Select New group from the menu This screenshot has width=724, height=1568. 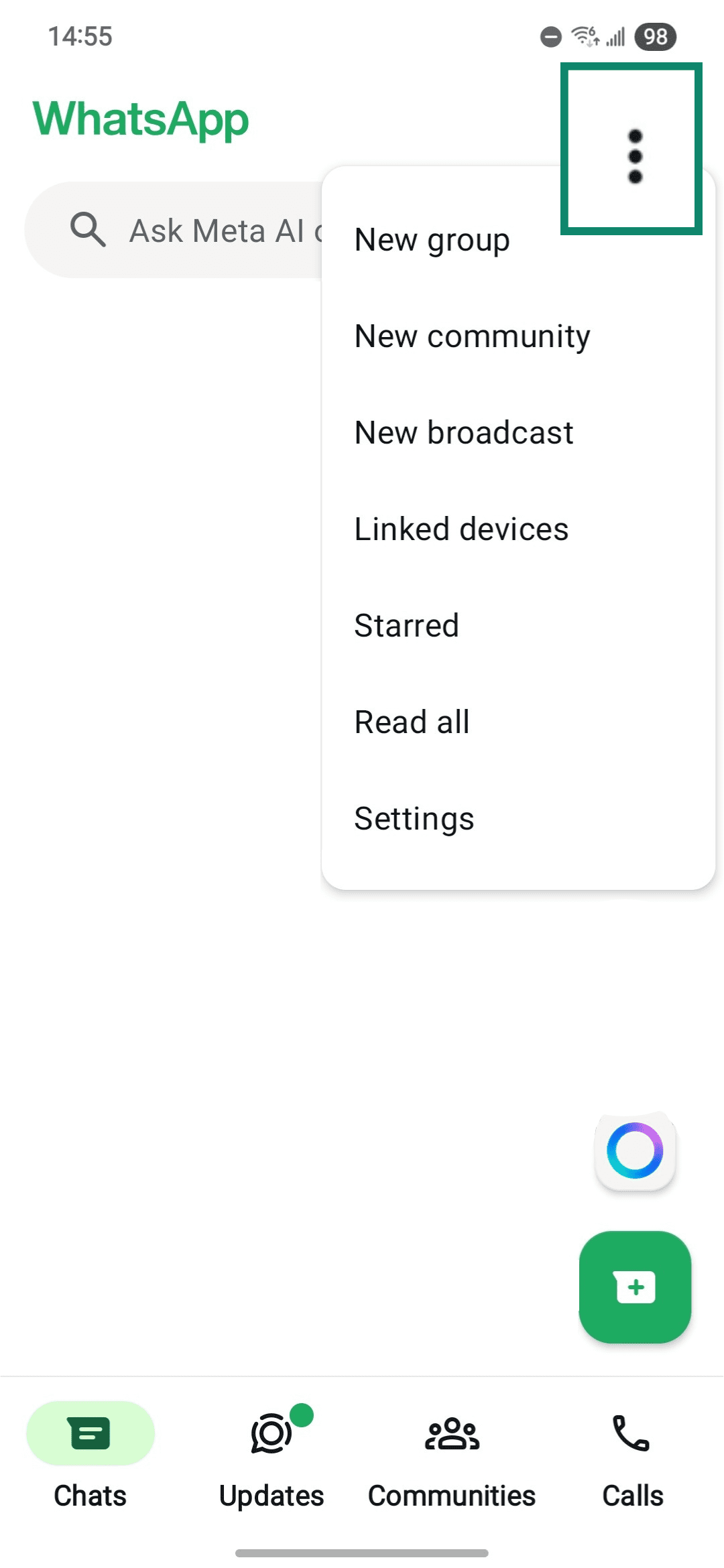point(432,239)
